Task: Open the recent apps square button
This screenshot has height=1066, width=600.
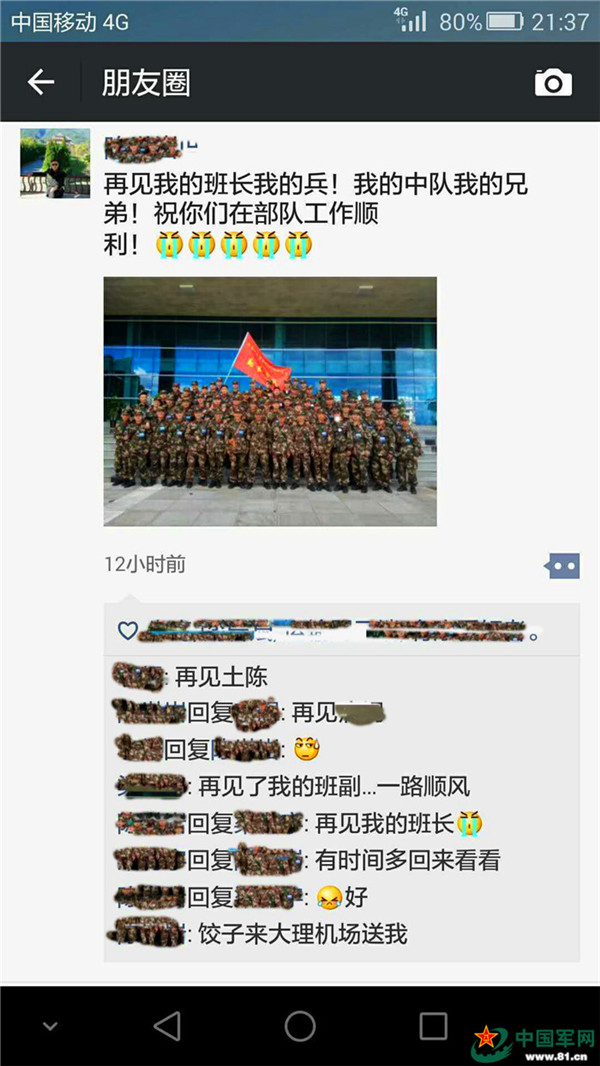Action: [433, 1026]
